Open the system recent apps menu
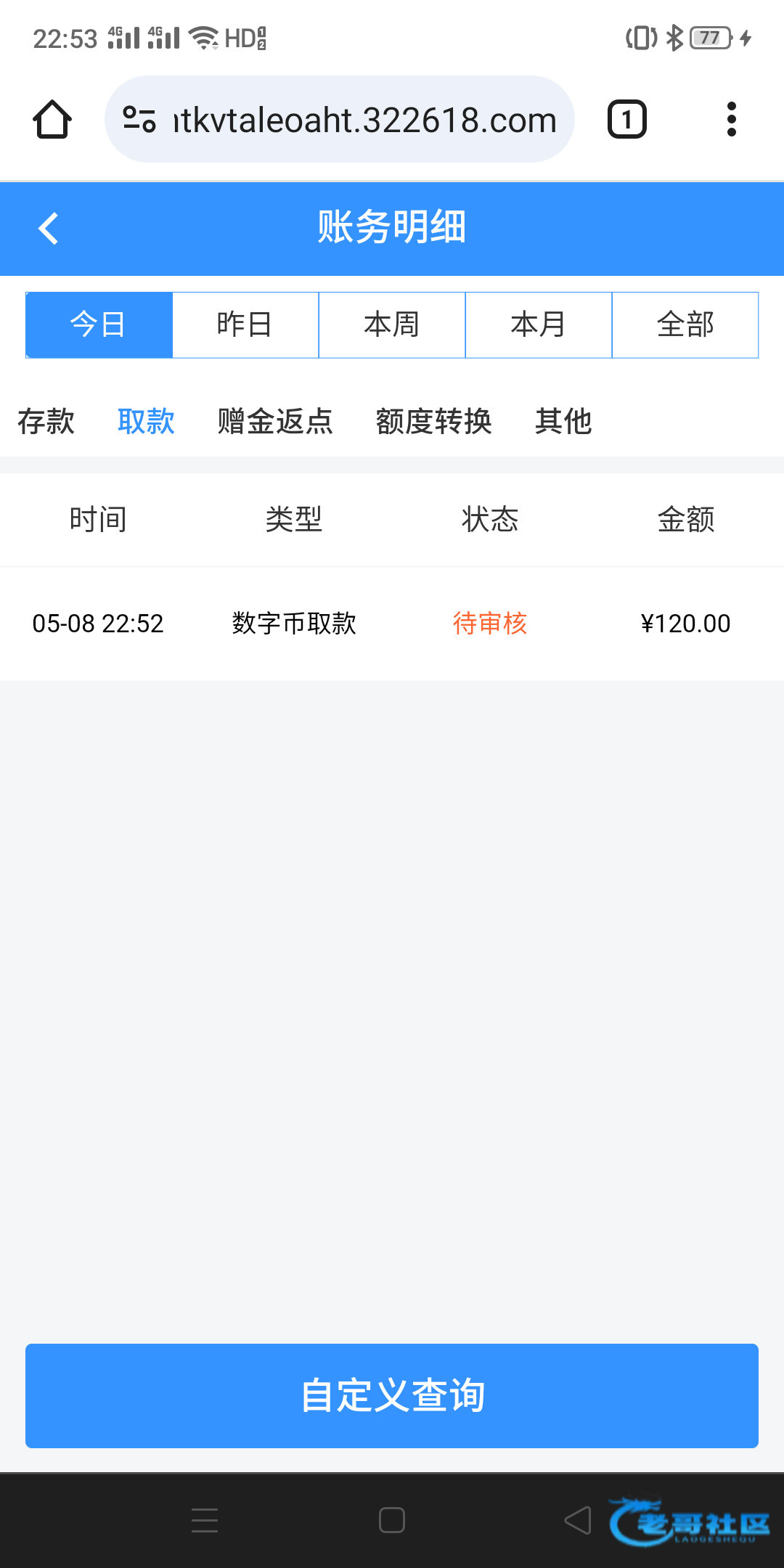 [x=205, y=1520]
